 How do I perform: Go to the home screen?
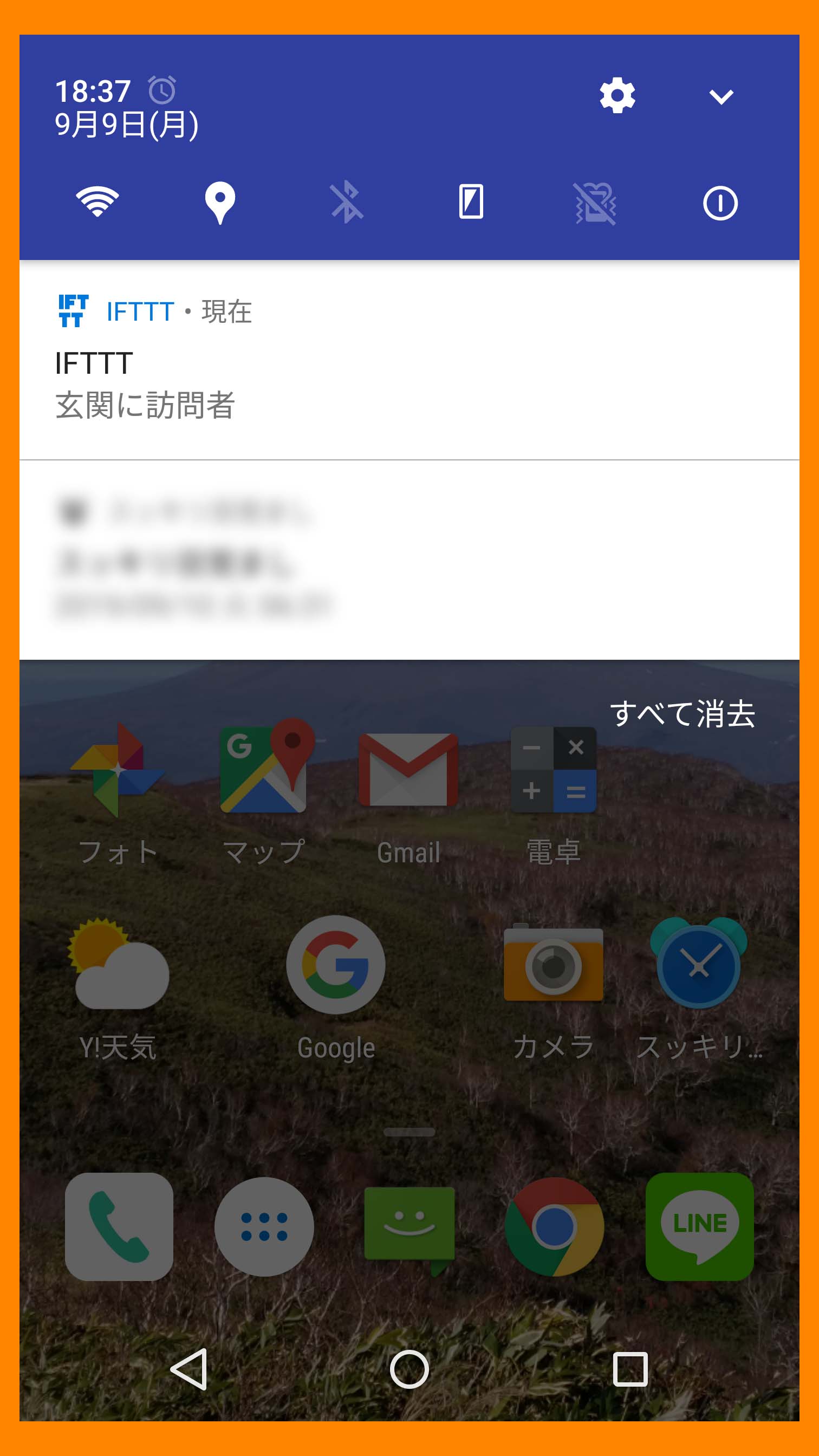409,1369
